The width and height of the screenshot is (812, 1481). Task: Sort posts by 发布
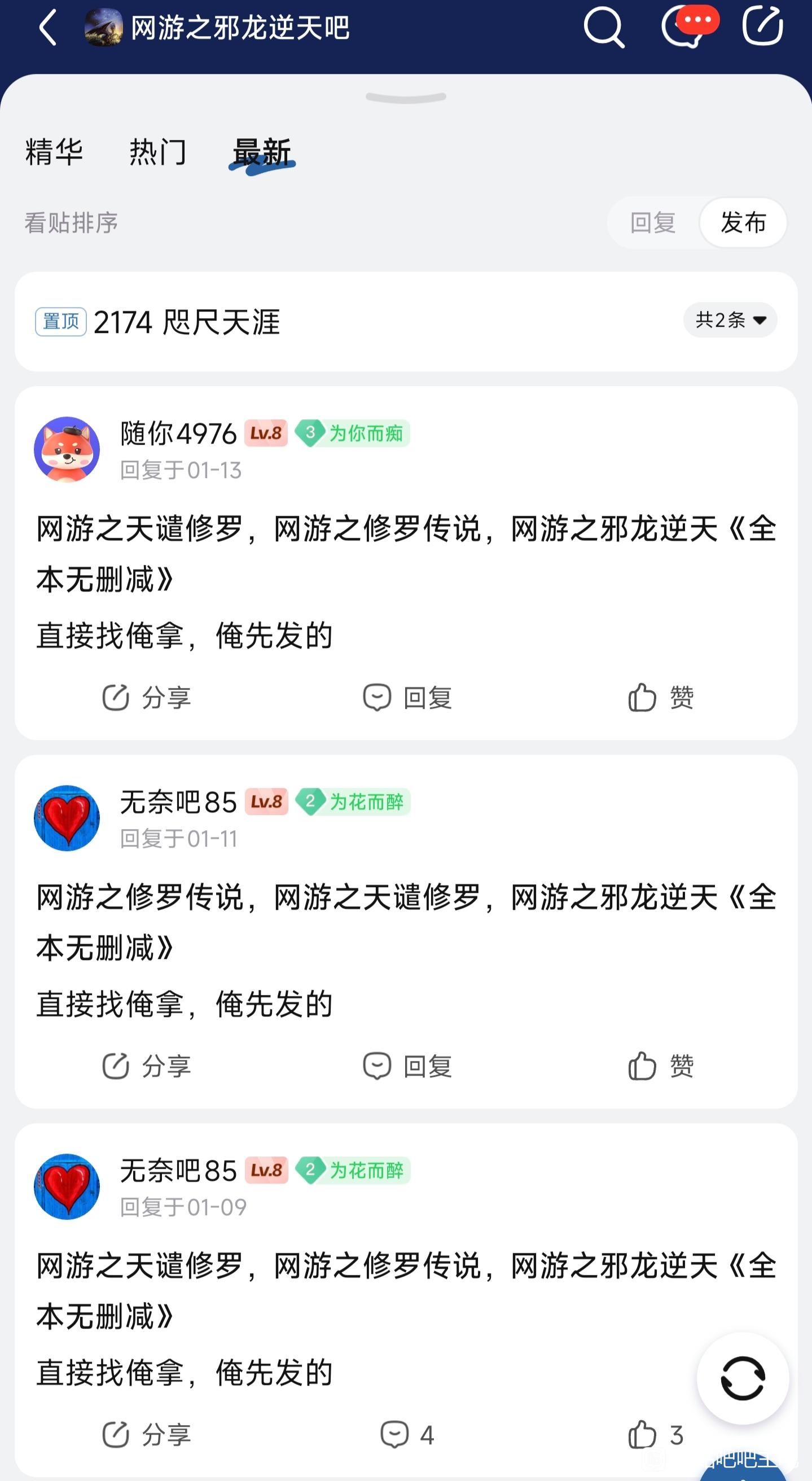point(743,223)
